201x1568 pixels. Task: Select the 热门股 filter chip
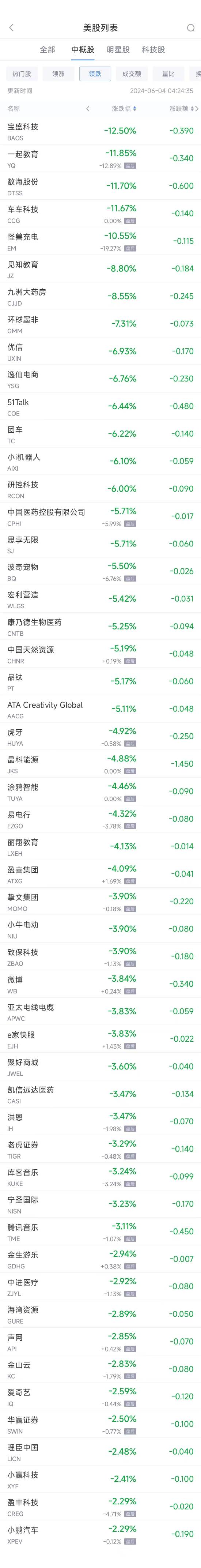click(22, 74)
